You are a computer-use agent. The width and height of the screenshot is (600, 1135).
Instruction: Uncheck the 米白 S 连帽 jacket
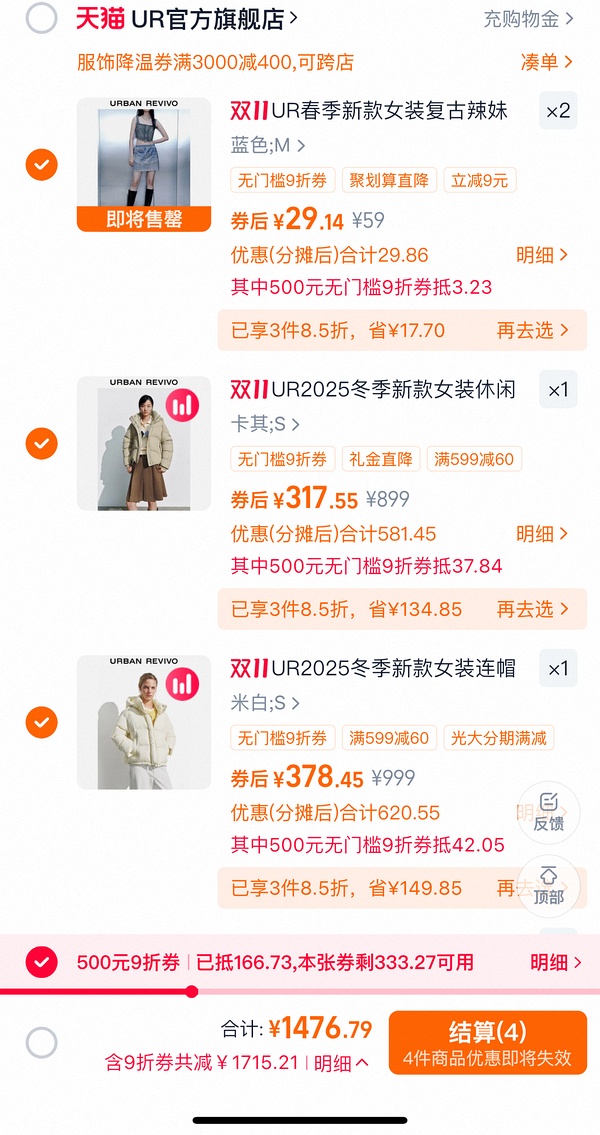coord(41,720)
